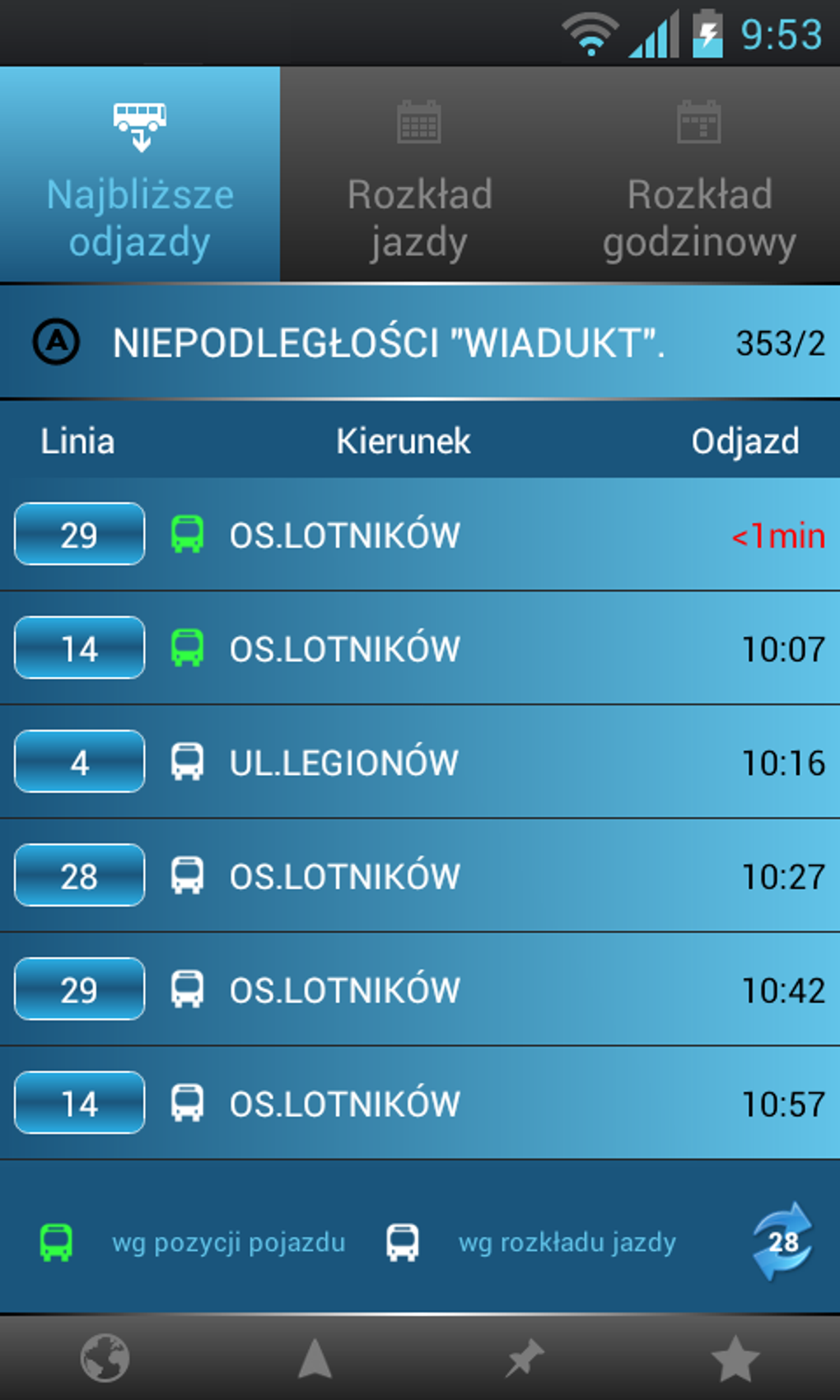Select the Najbliższe odjazdy tab
The width and height of the screenshot is (840, 1400).
pos(140,175)
